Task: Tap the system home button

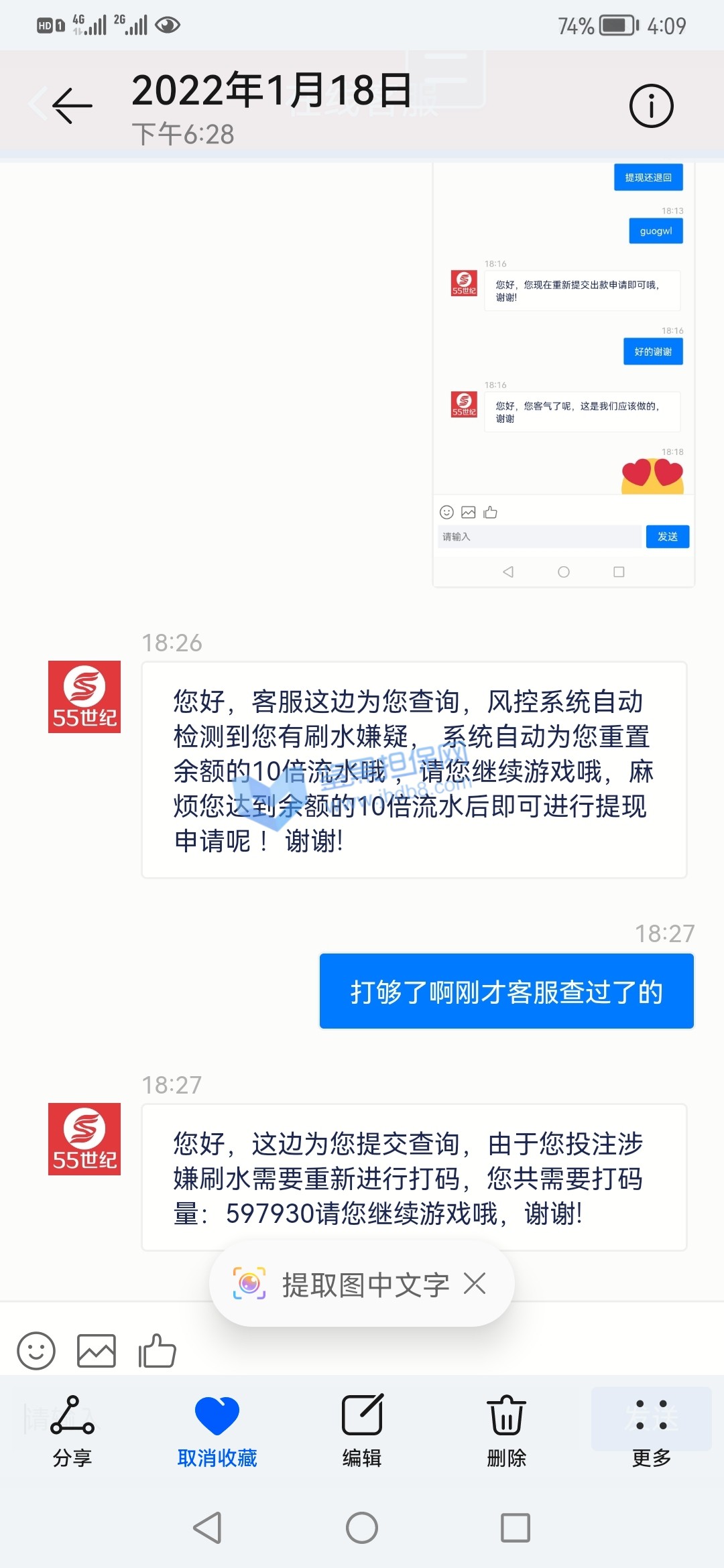Action: [x=362, y=1528]
